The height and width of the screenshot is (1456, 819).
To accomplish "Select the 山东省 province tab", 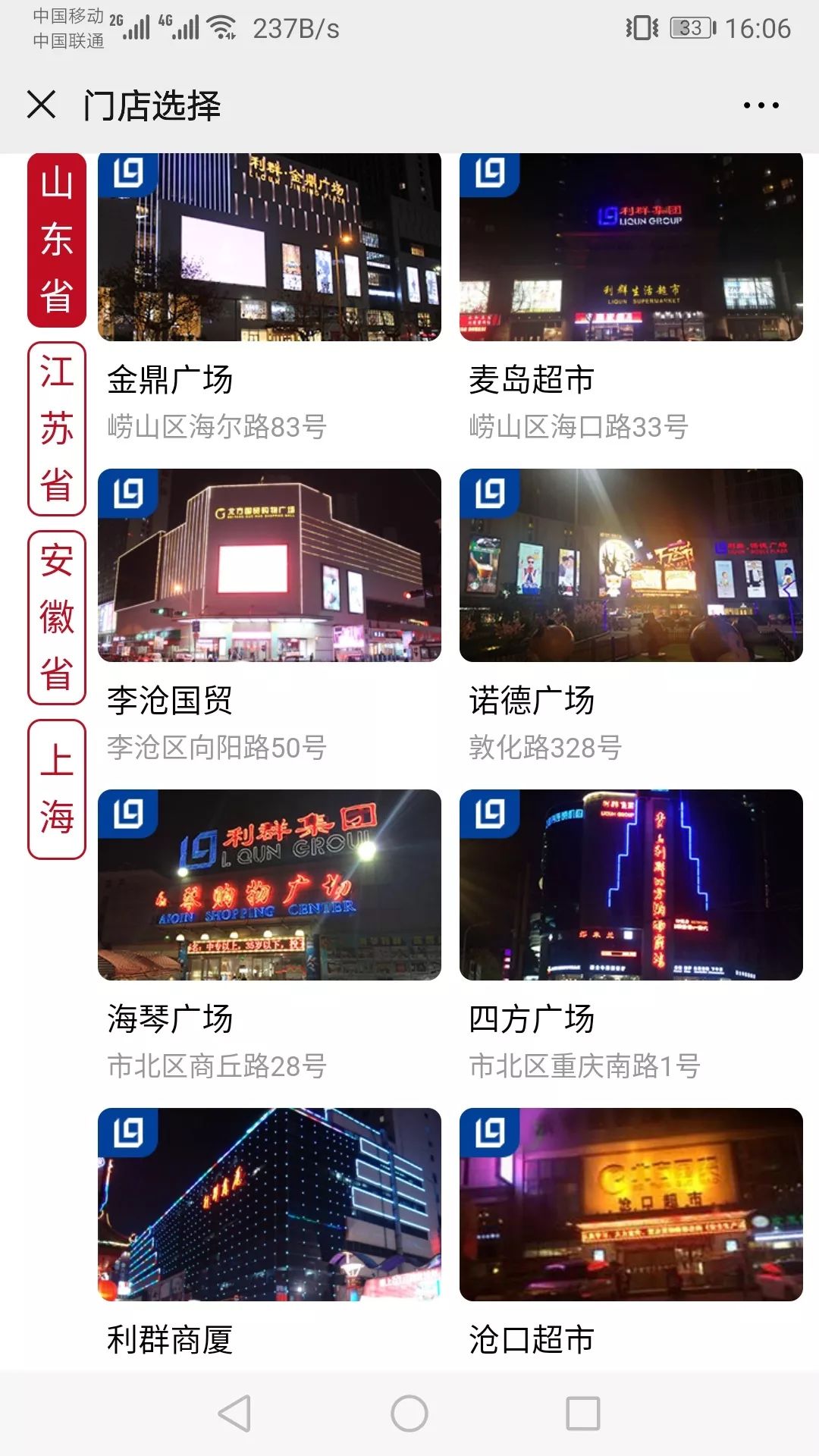I will click(x=55, y=237).
